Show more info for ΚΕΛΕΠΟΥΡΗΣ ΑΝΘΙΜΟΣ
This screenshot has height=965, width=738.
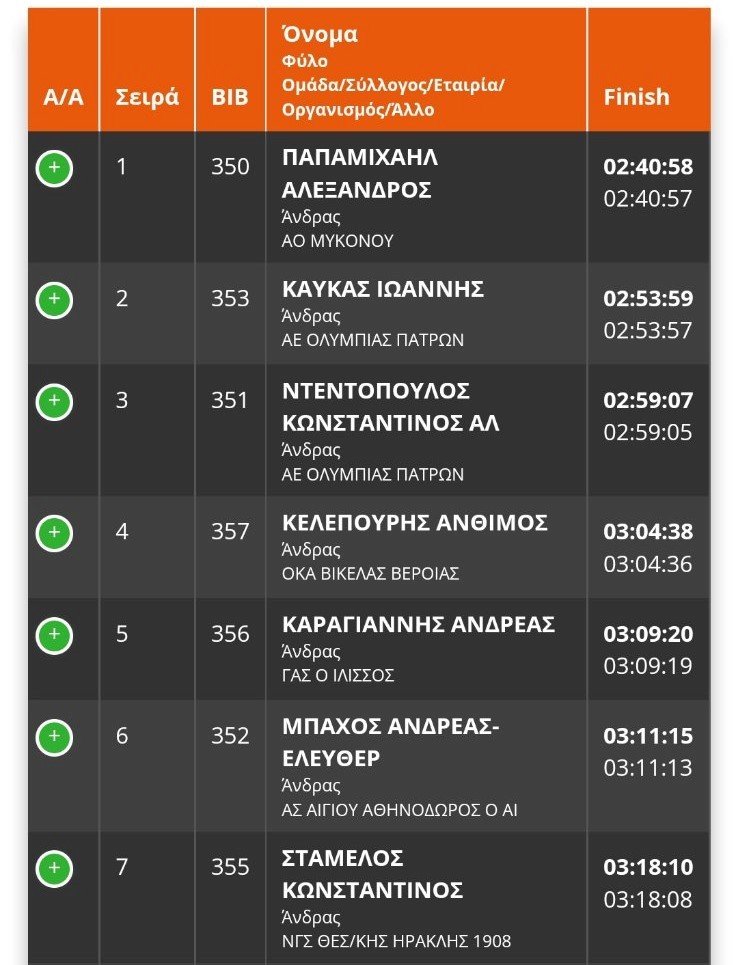point(54,533)
